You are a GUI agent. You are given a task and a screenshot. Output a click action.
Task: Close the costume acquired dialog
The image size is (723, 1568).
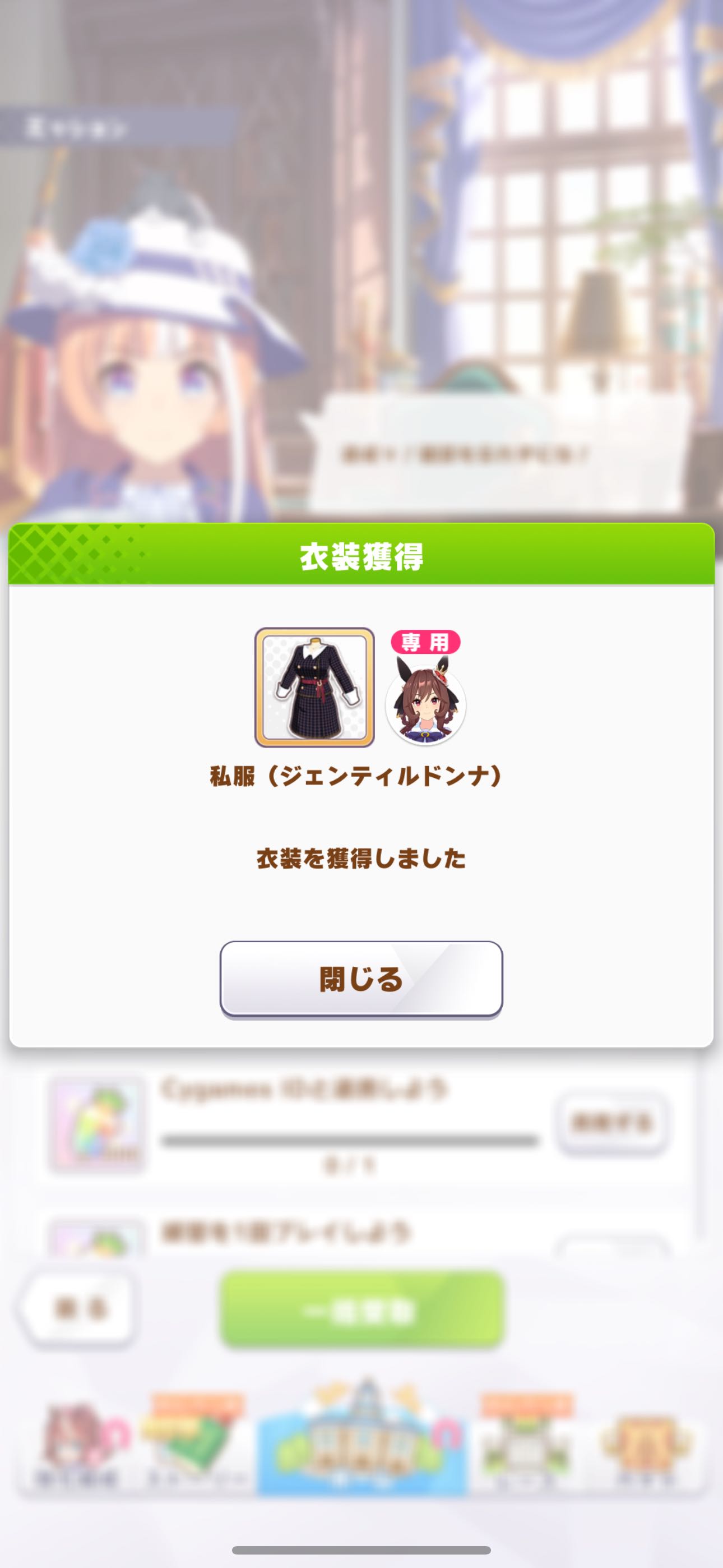361,979
